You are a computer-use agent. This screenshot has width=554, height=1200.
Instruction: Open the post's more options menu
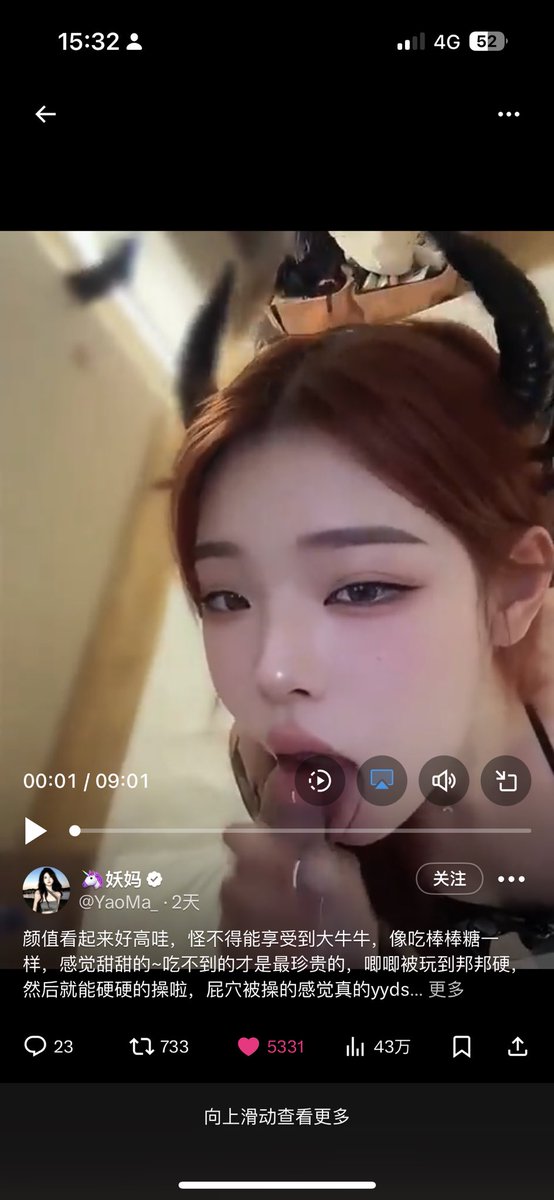pos(511,879)
